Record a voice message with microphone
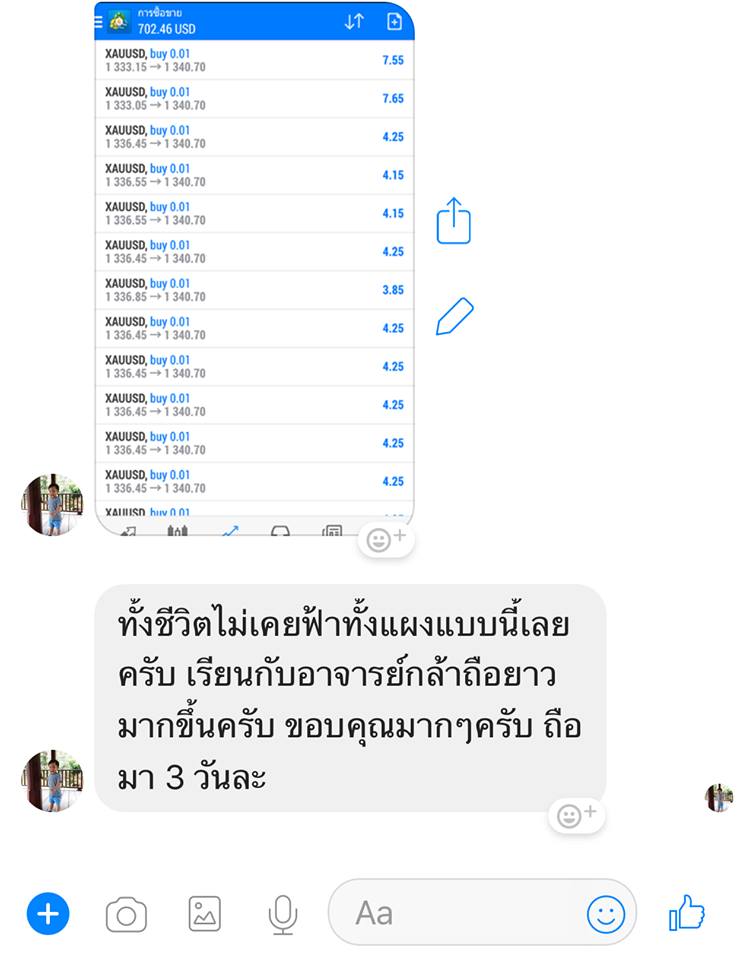The image size is (737, 960). point(282,914)
